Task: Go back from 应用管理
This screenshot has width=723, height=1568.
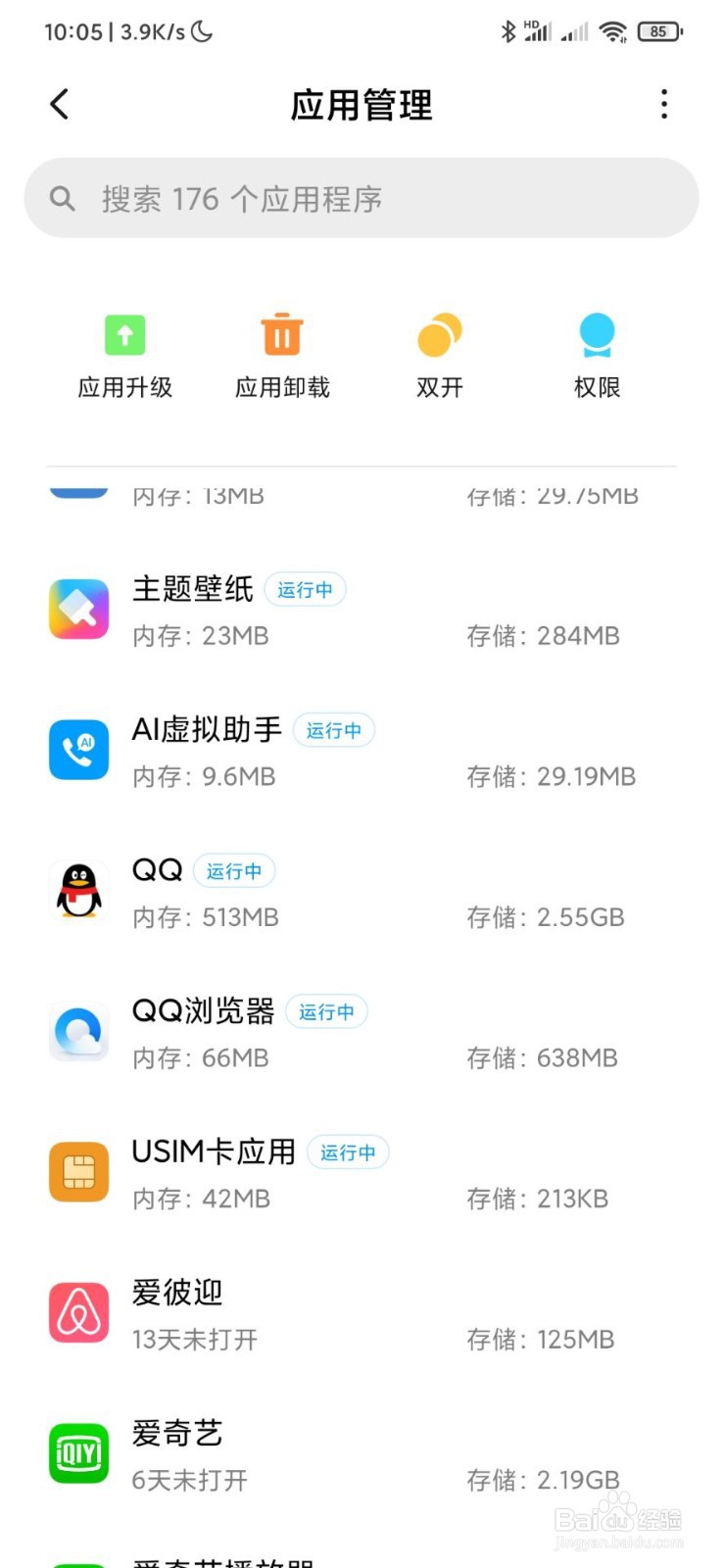Action: point(60,104)
